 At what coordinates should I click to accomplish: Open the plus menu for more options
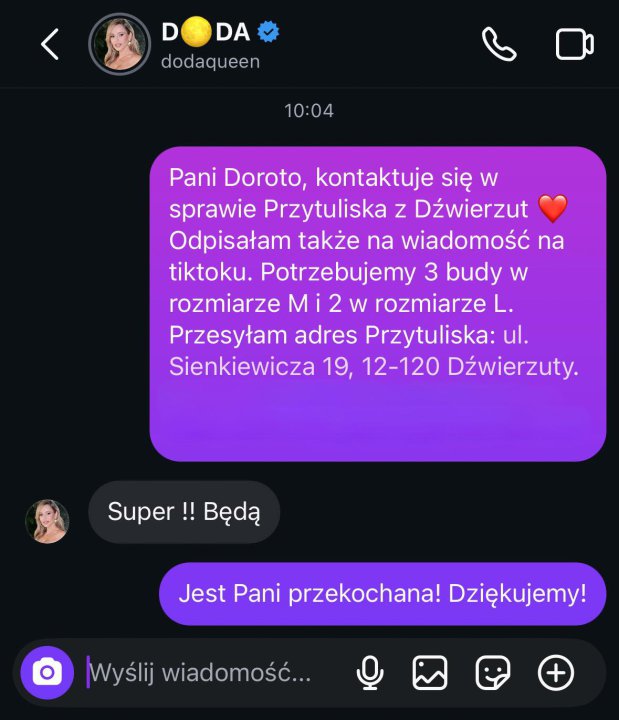pyautogui.click(x=556, y=673)
